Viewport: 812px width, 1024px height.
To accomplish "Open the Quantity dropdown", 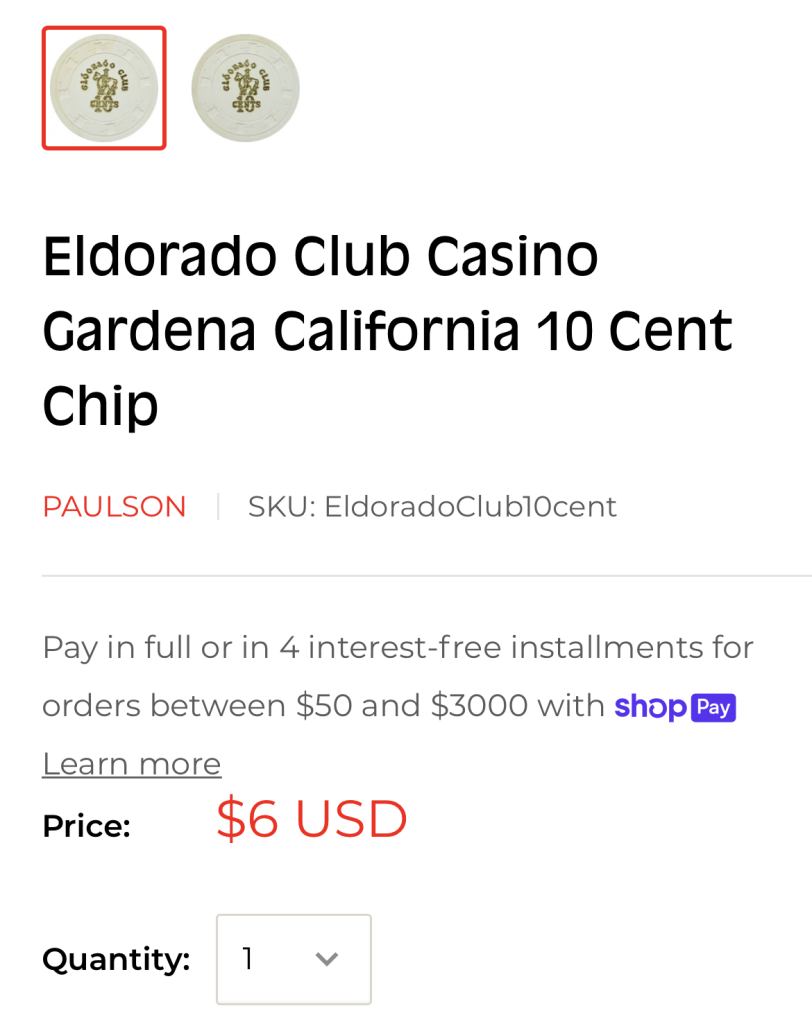I will pos(293,959).
